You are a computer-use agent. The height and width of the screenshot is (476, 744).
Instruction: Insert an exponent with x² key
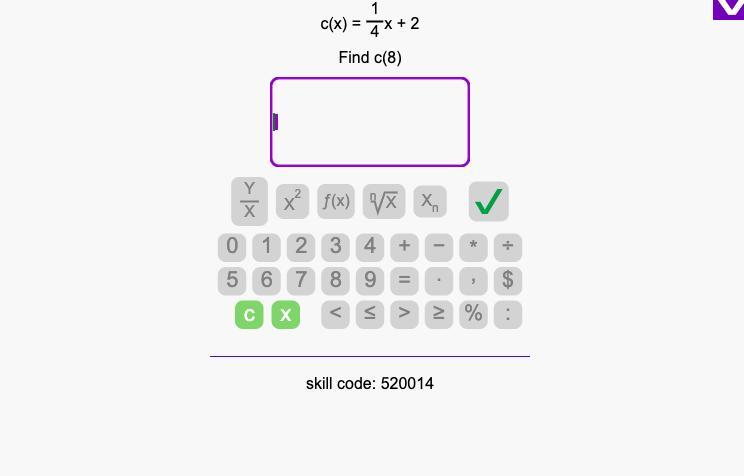[x=292, y=202]
